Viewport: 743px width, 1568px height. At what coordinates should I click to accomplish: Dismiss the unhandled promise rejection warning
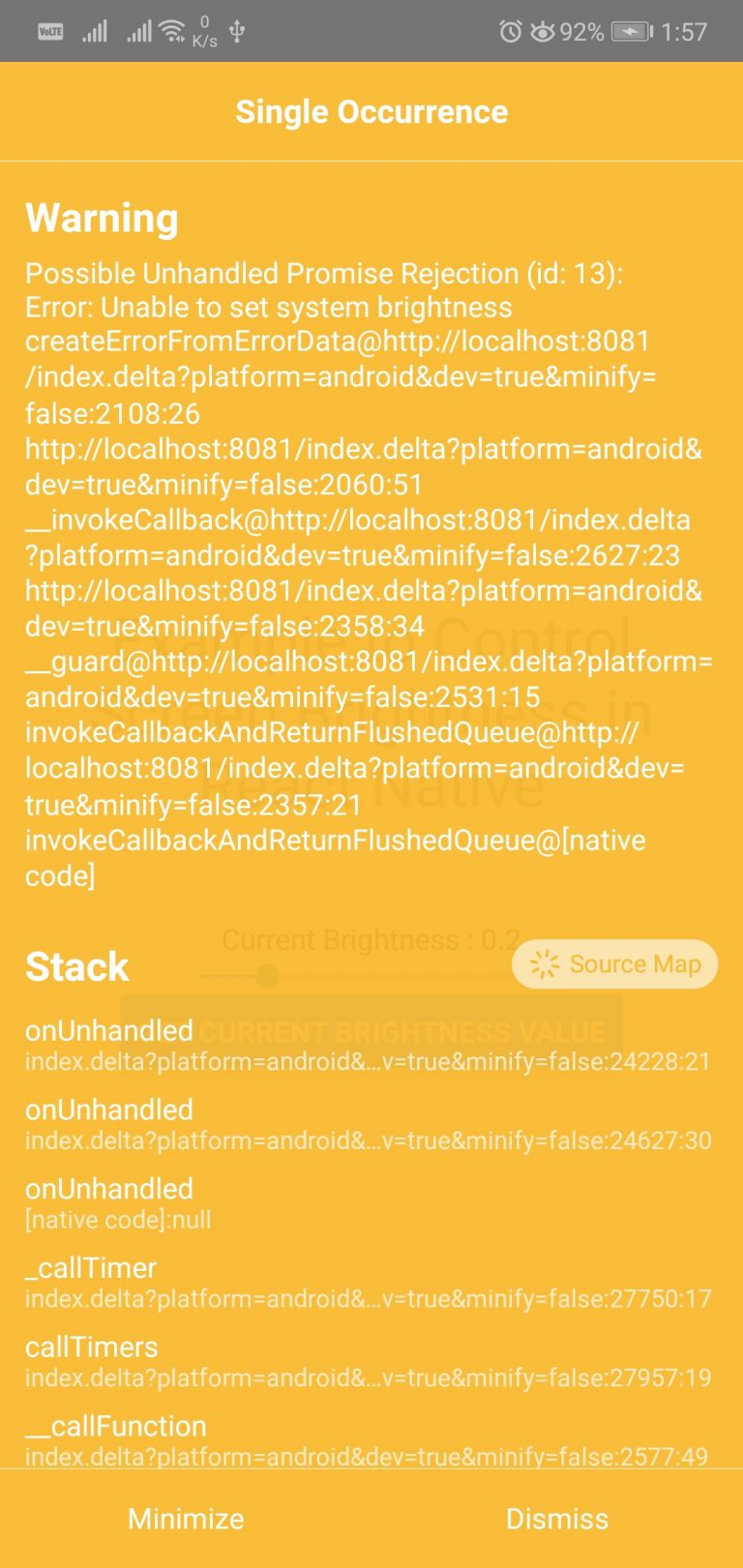click(x=558, y=1518)
